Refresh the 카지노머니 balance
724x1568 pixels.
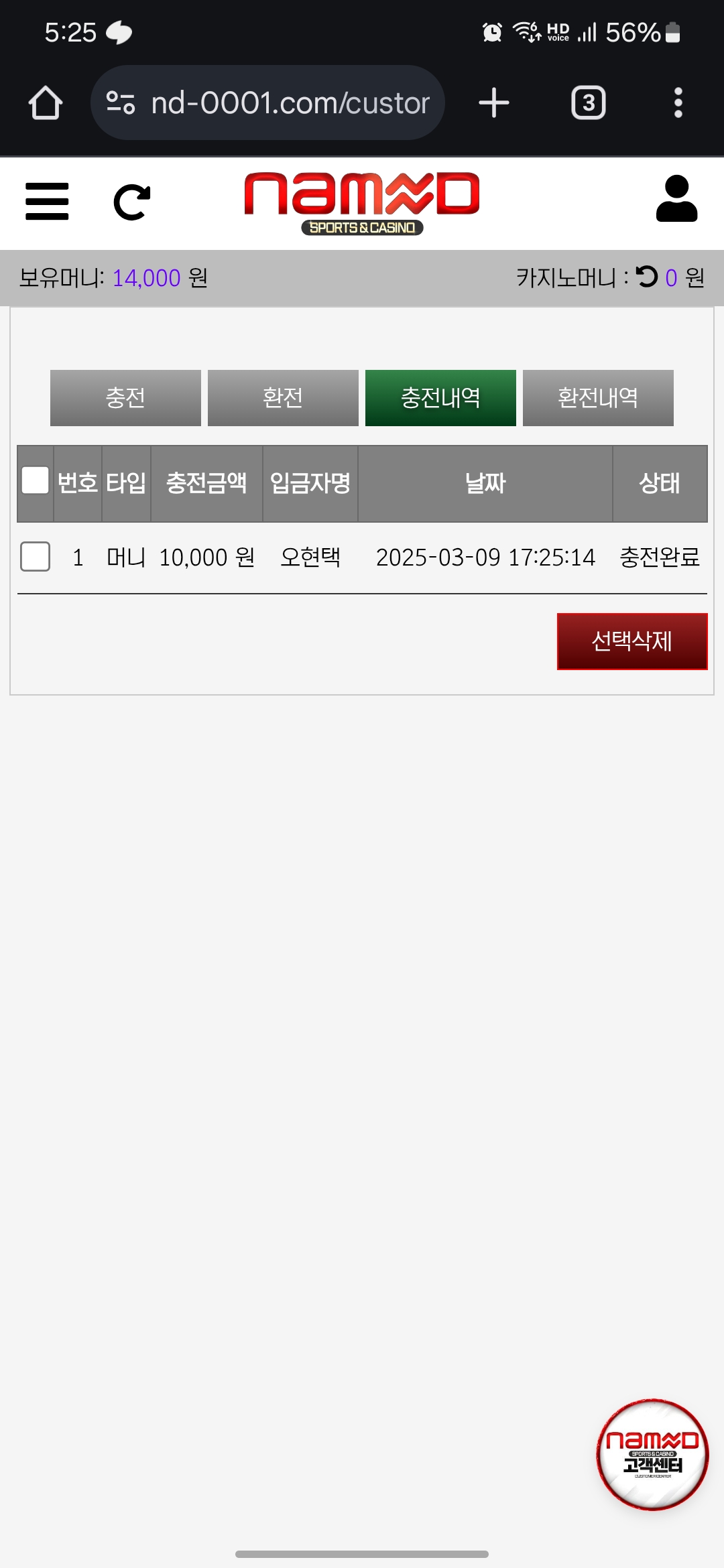click(647, 276)
